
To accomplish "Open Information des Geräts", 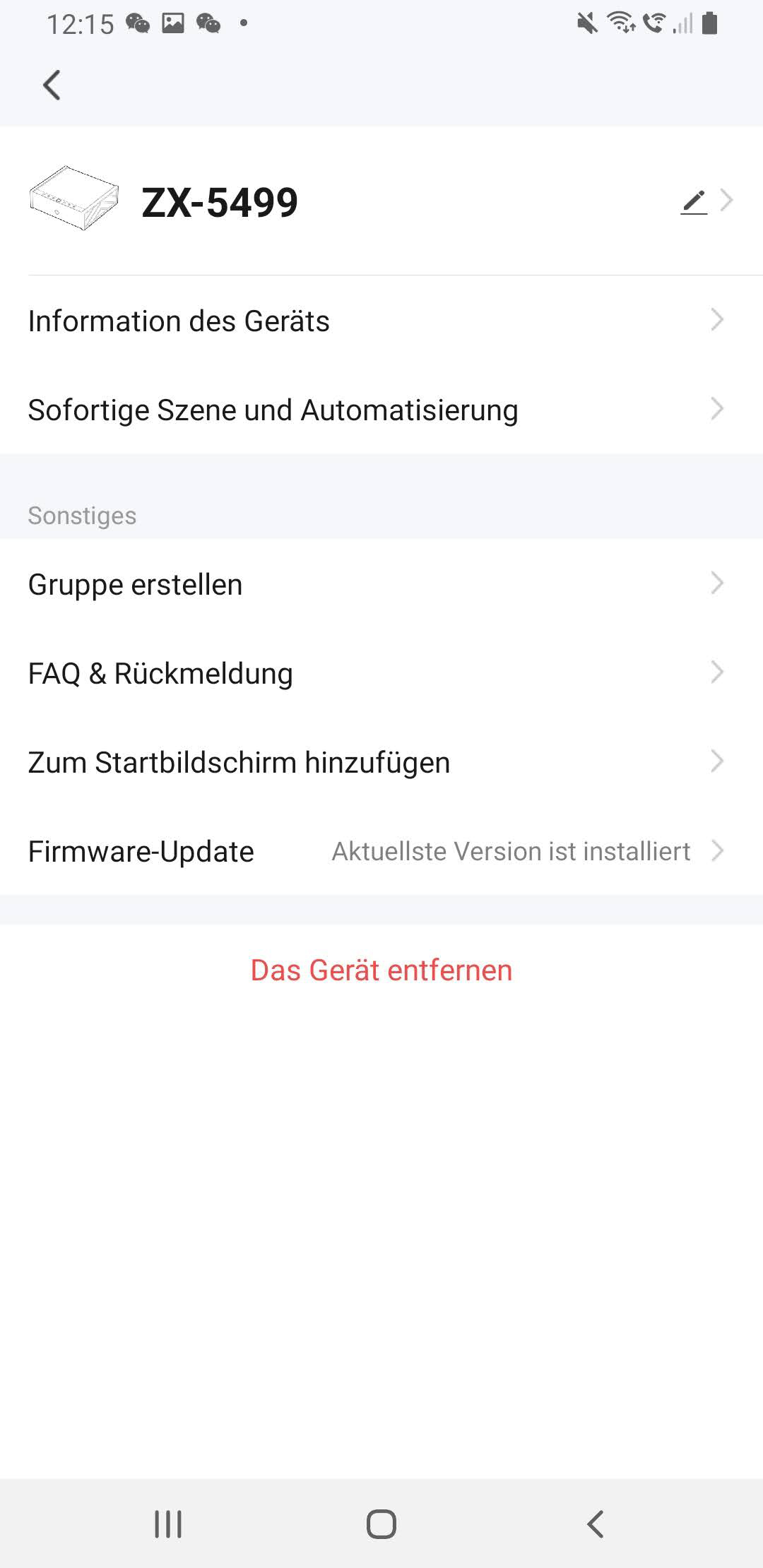I will pyautogui.click(x=381, y=321).
